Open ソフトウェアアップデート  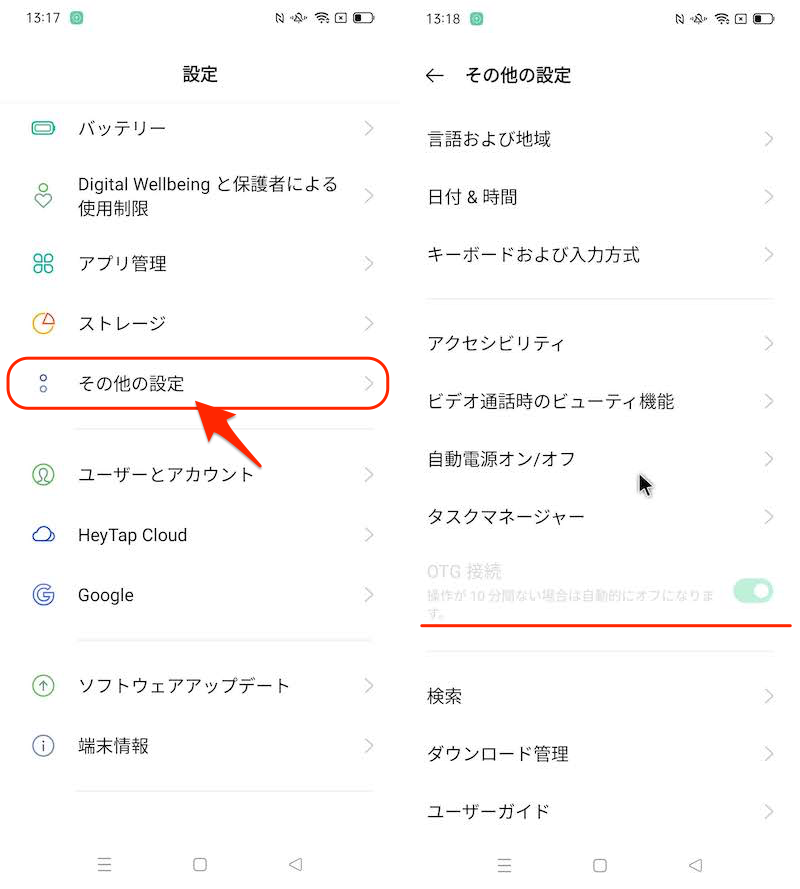200,686
